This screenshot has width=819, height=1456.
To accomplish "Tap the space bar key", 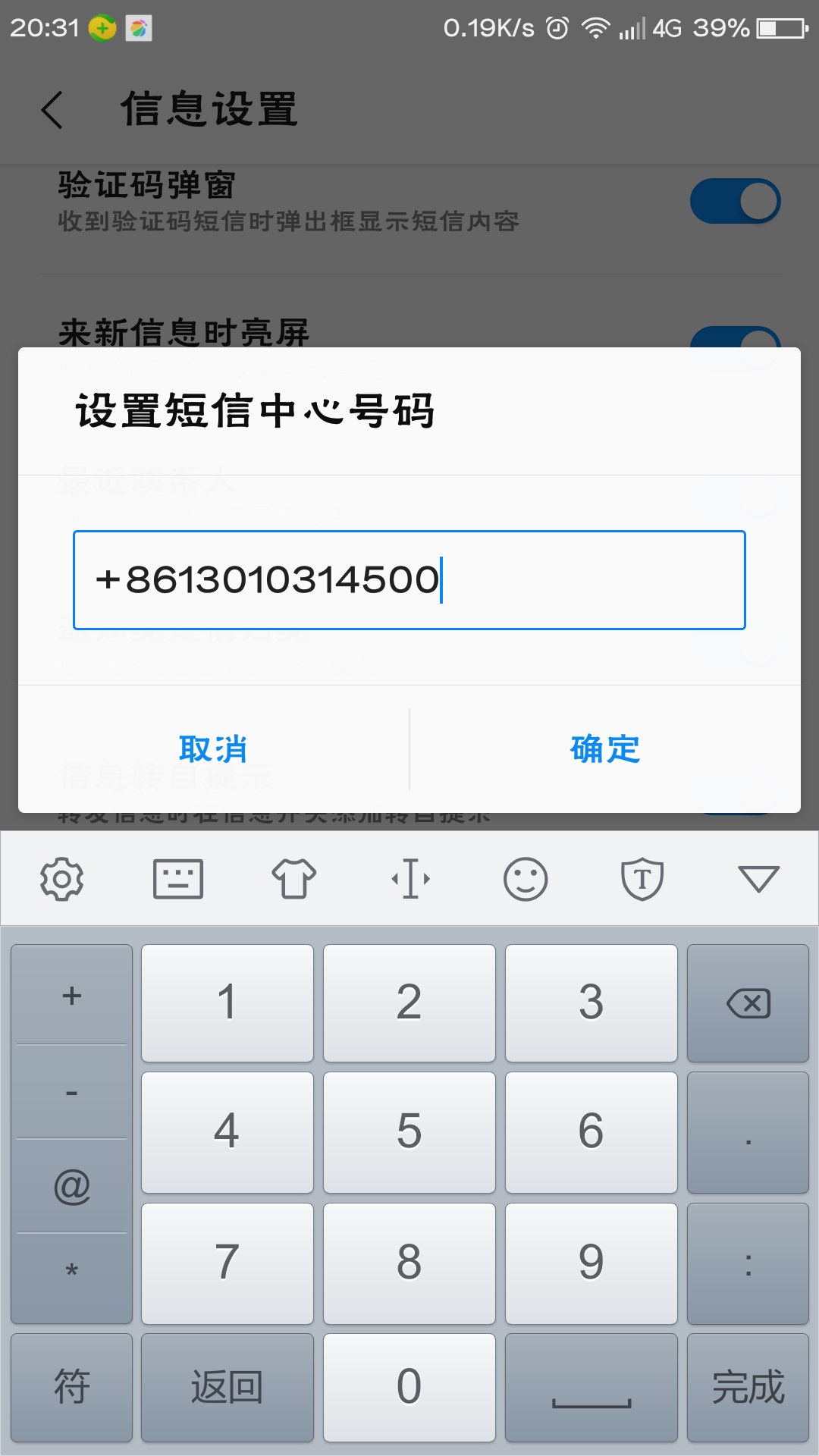I will click(x=591, y=1387).
